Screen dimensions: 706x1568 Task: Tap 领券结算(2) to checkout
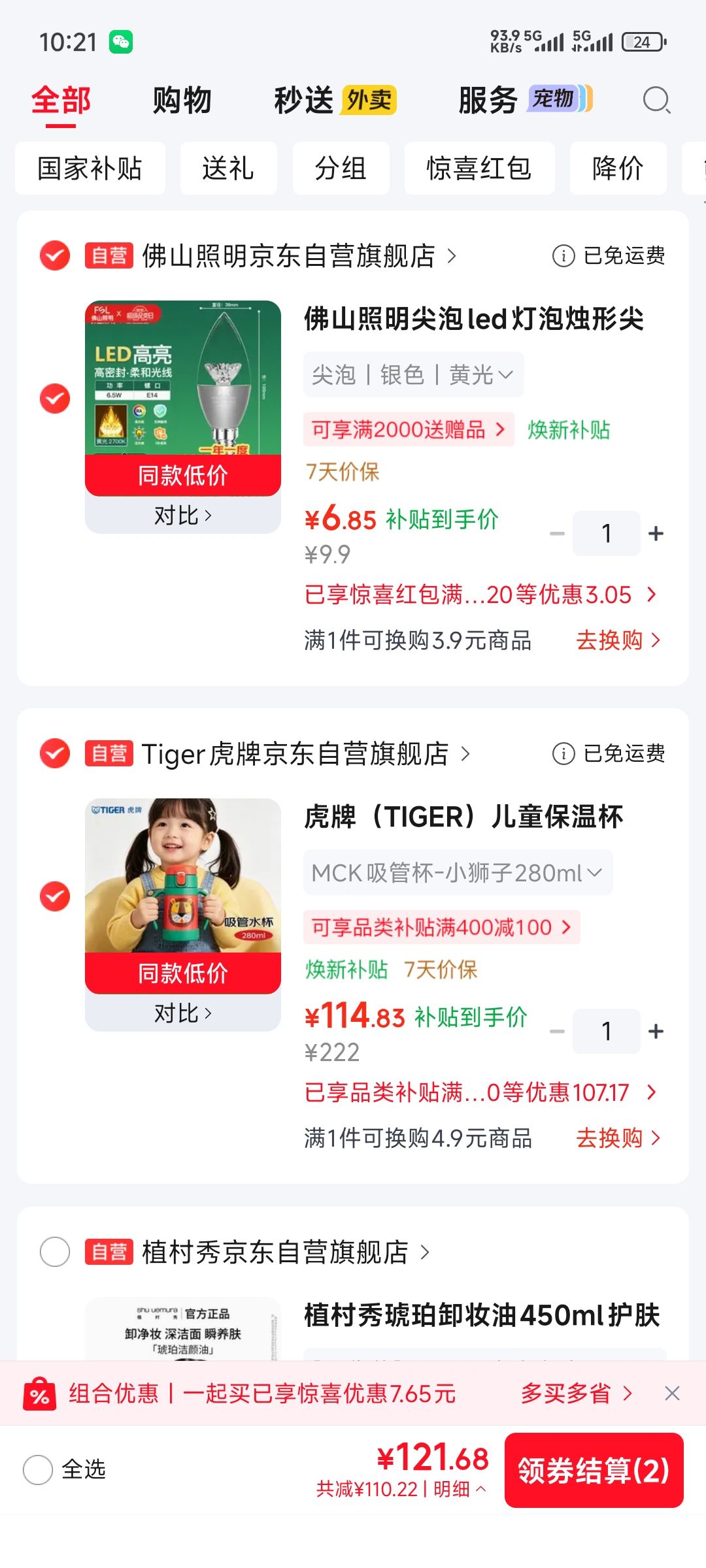tap(594, 1471)
